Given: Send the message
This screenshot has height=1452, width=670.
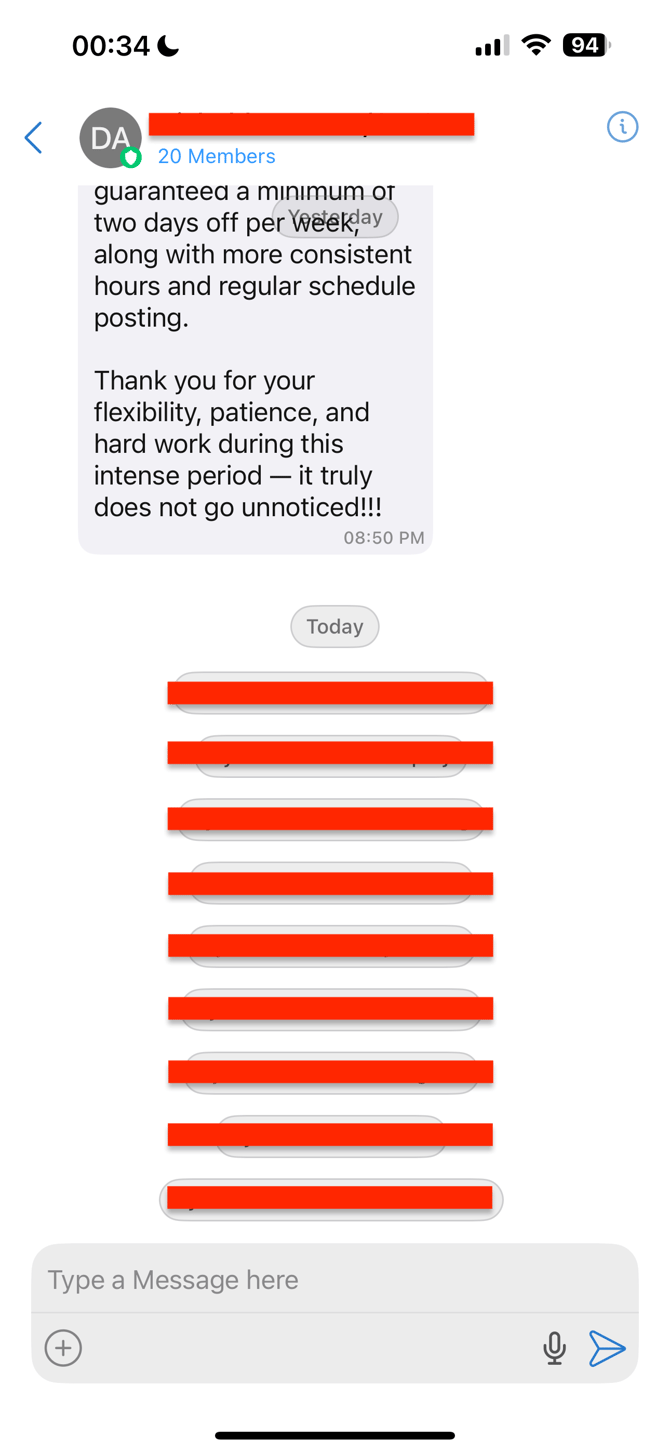Looking at the screenshot, I should (x=607, y=1348).
